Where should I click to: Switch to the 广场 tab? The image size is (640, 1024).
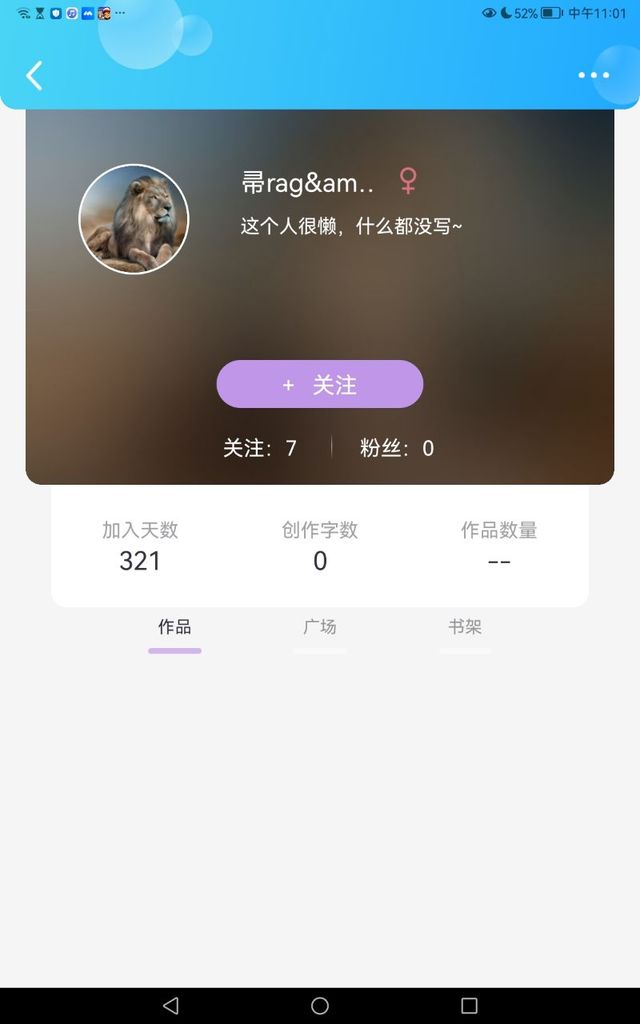[x=320, y=628]
